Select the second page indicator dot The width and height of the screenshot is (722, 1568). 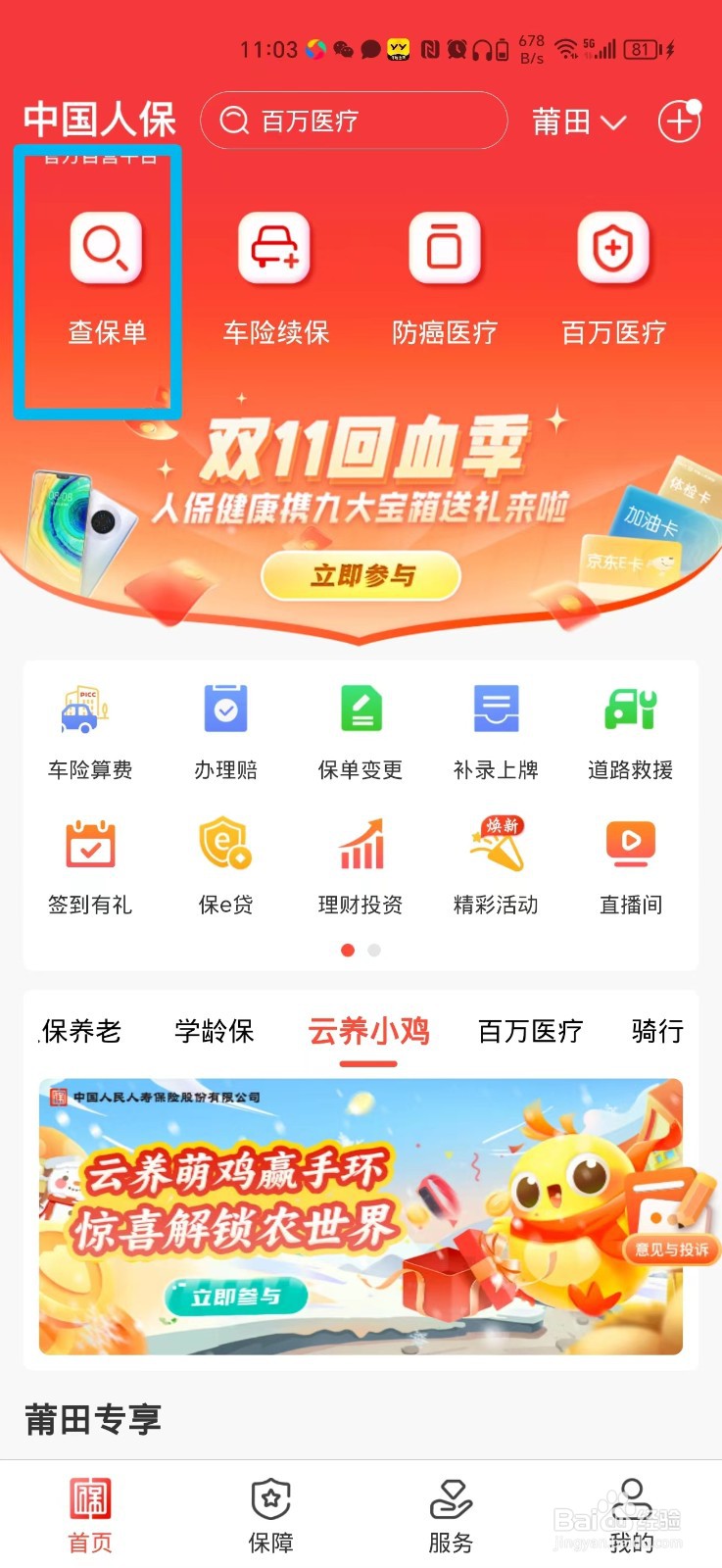(x=374, y=951)
